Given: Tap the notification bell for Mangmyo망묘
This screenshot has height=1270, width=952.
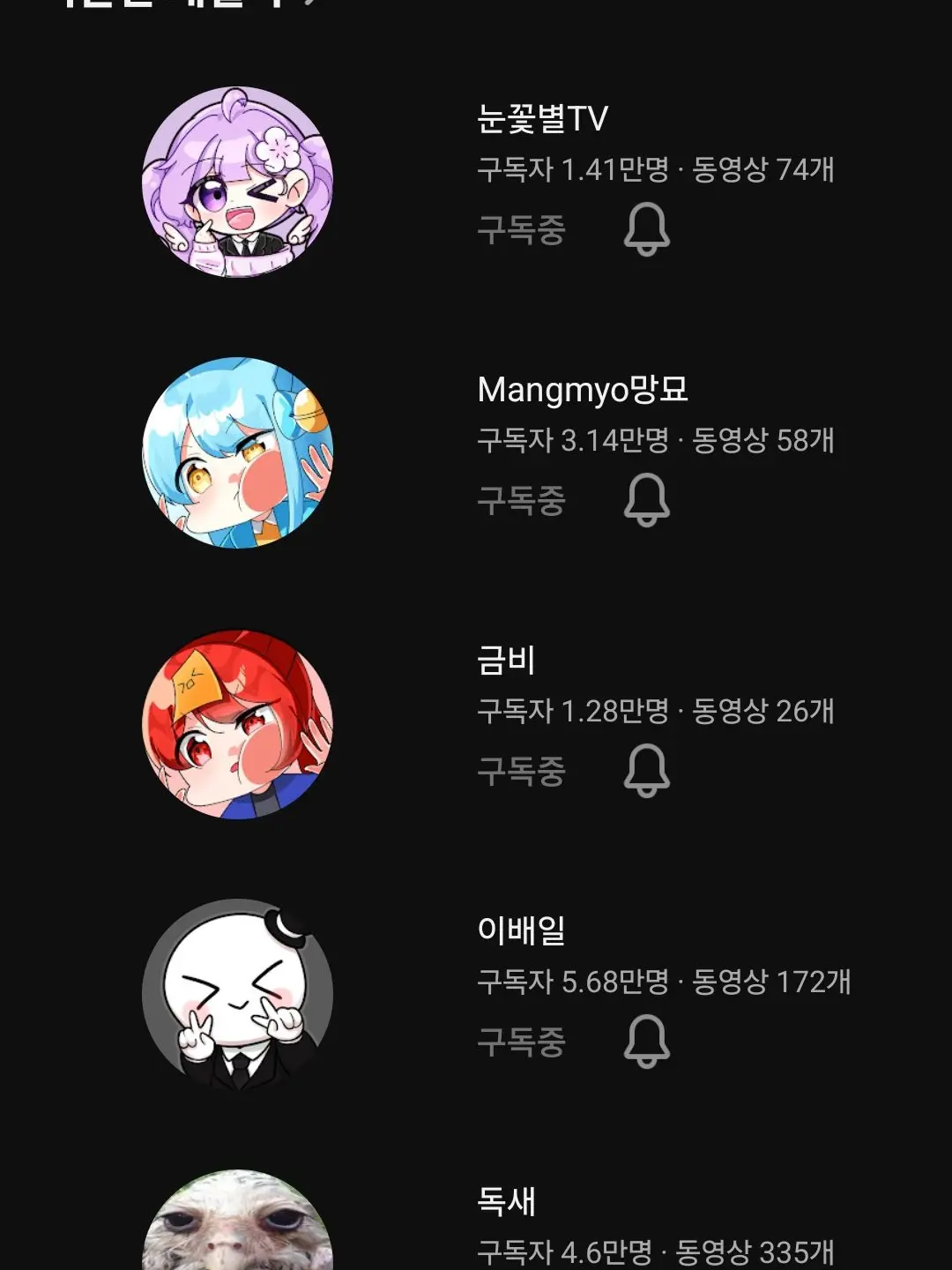Looking at the screenshot, I should point(648,503).
